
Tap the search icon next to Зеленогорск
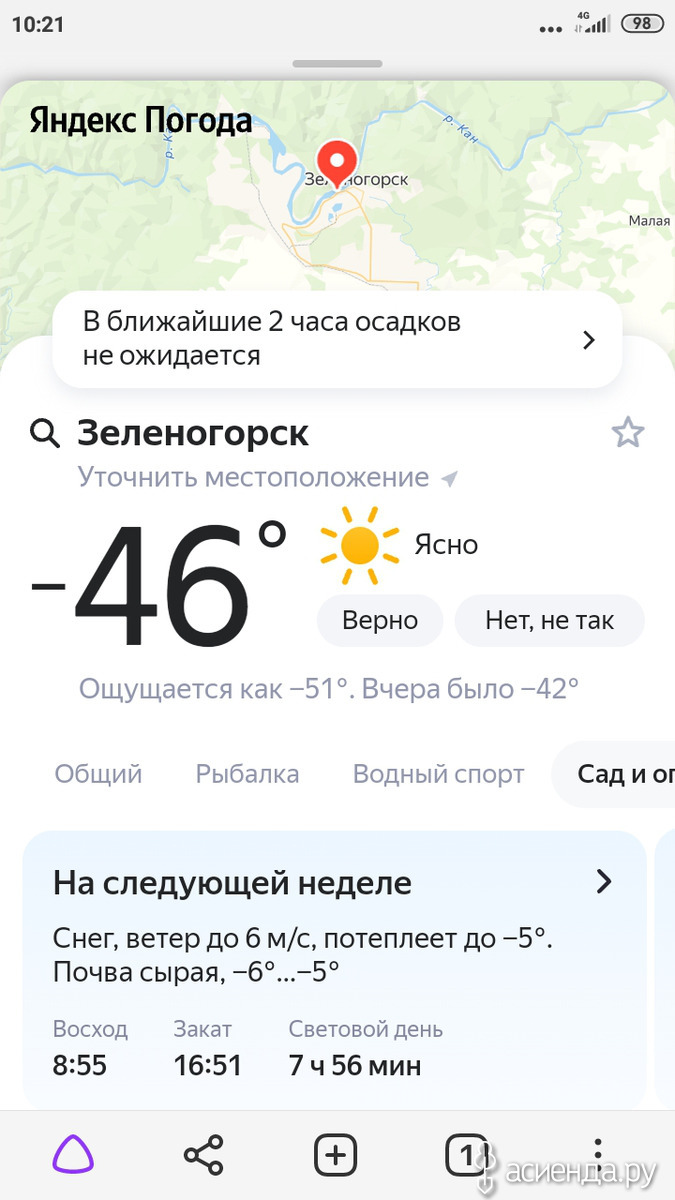point(45,433)
